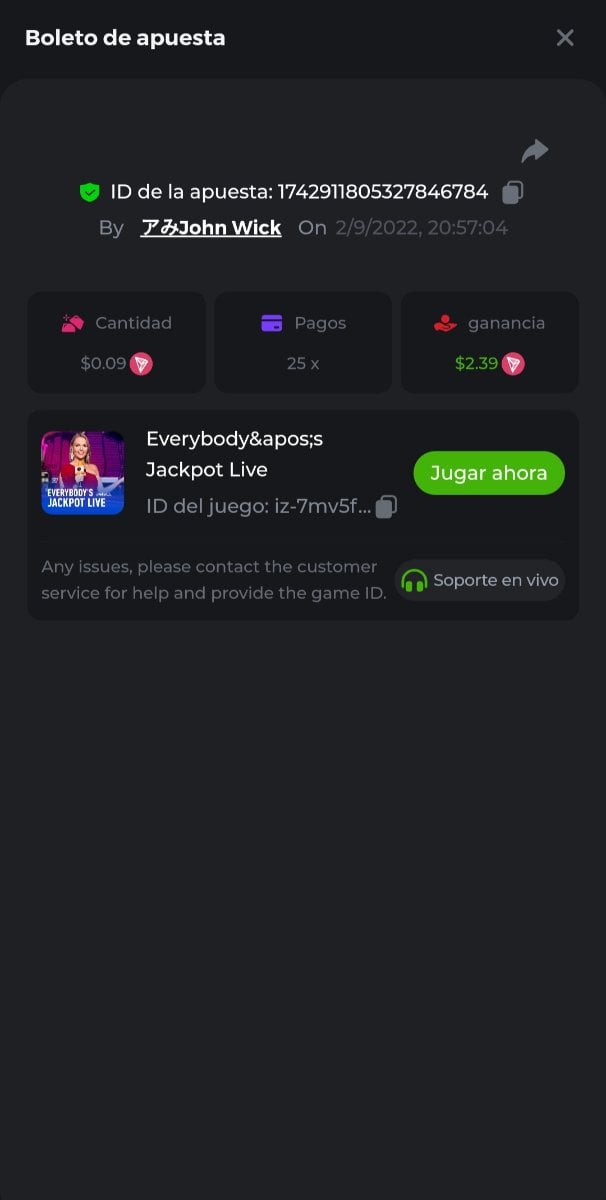Copy the game ID
606x1200 pixels.
tap(386, 507)
